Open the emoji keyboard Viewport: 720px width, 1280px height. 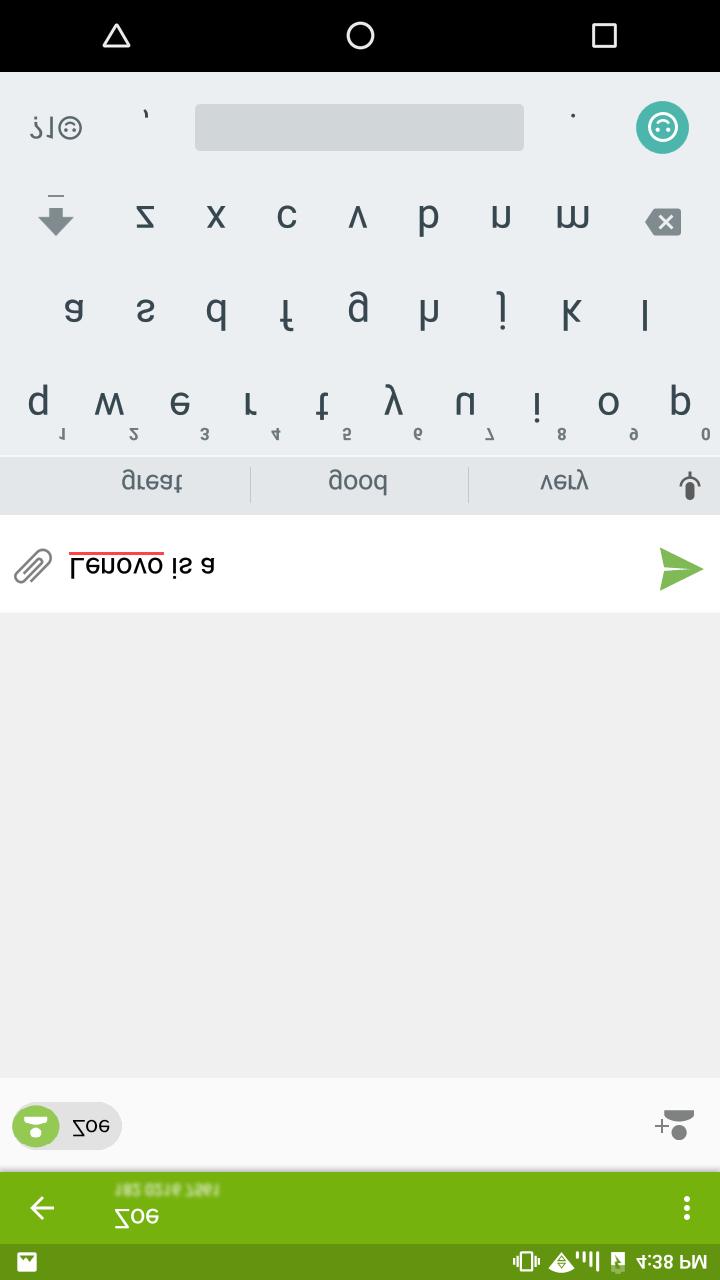(x=662, y=127)
